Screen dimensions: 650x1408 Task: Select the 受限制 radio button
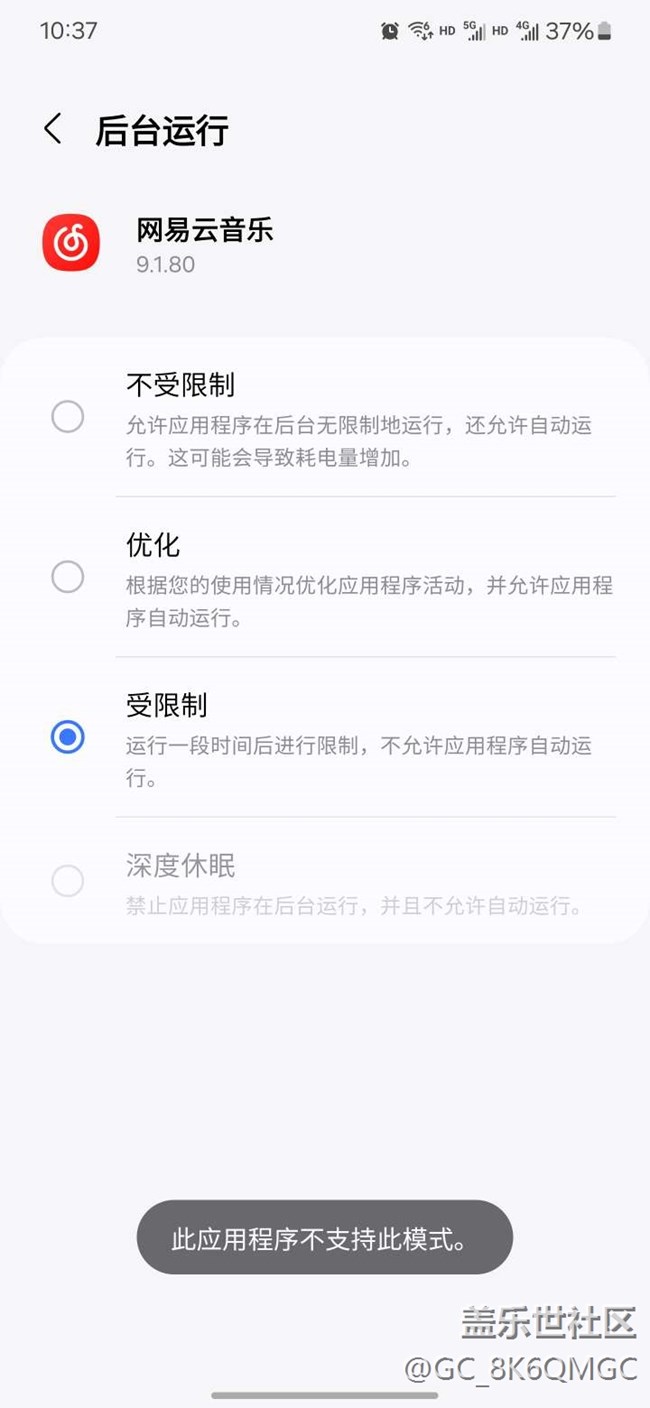point(68,737)
